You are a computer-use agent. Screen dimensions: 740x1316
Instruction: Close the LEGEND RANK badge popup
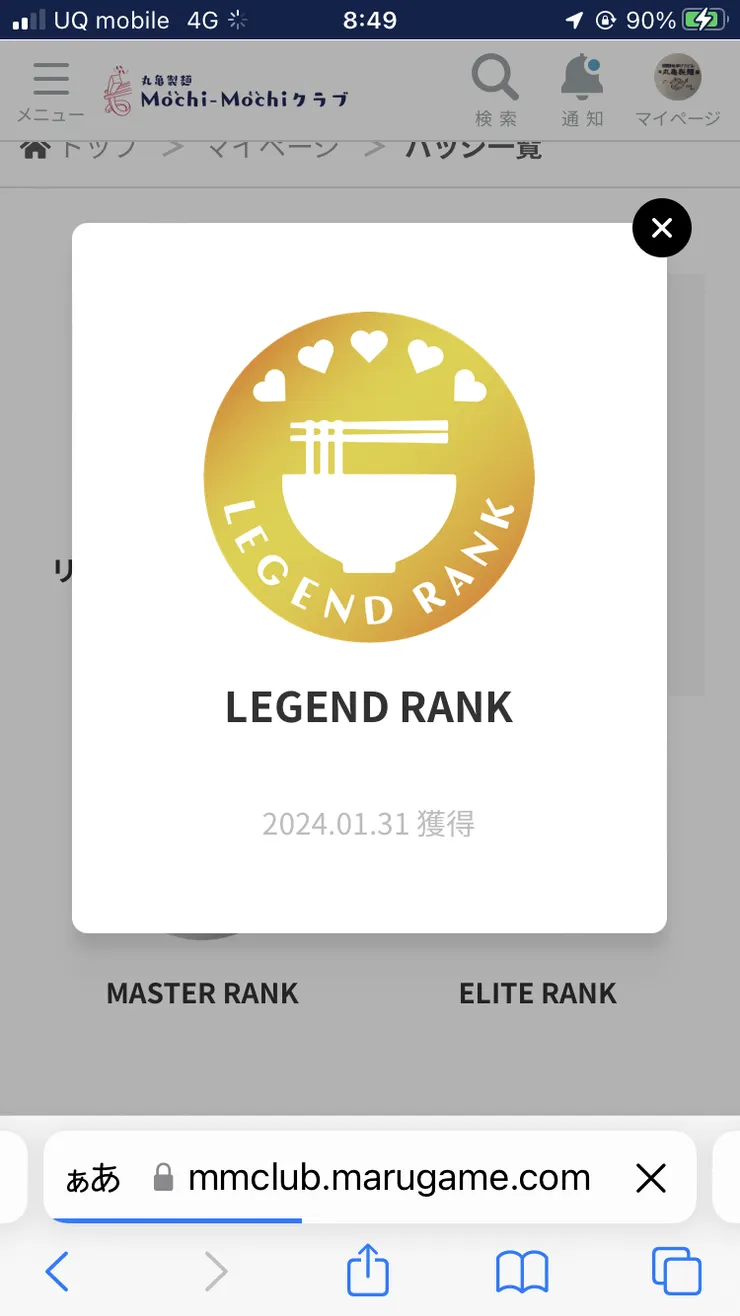(x=661, y=228)
